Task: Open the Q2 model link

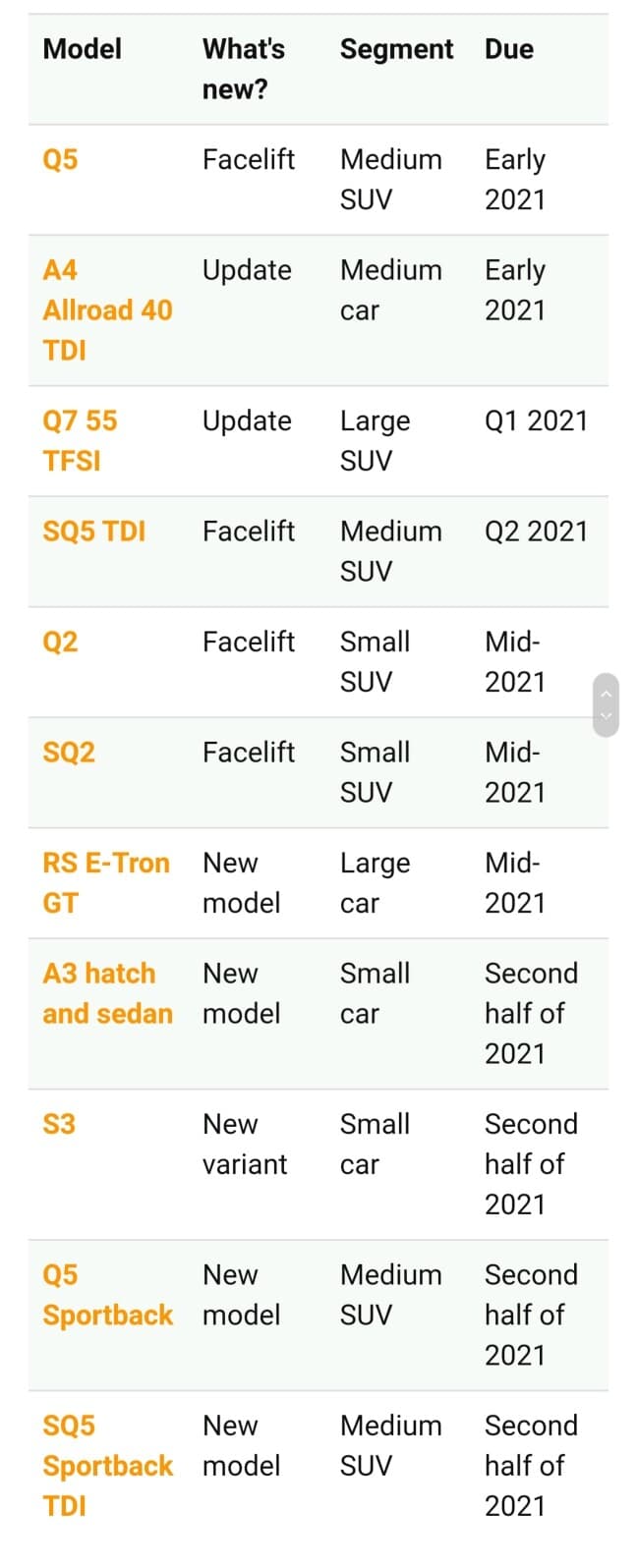Action: (x=60, y=642)
